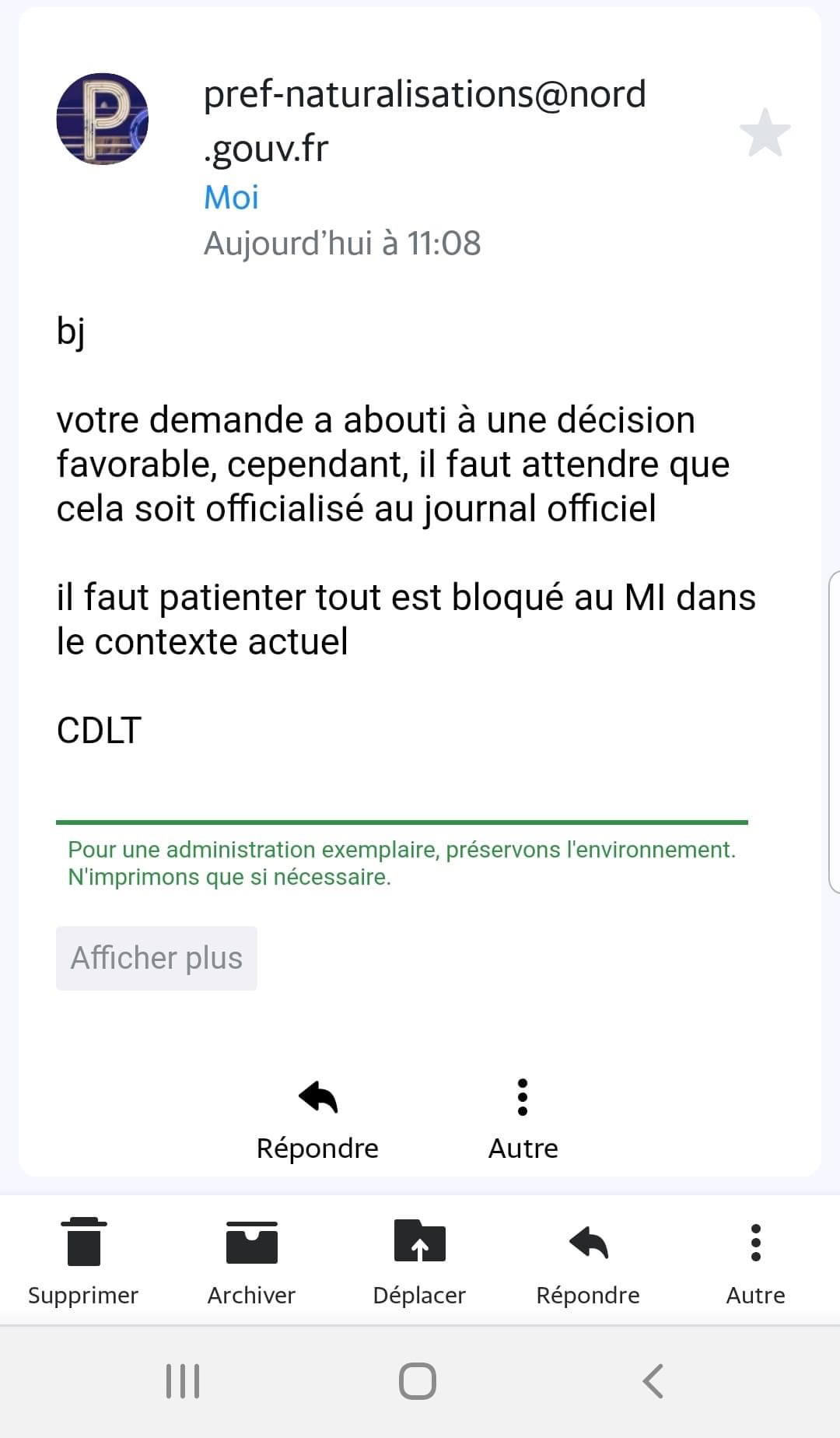This screenshot has width=840, height=1438.
Task: Open recent apps from the navigation bar
Action: pyautogui.click(x=184, y=1381)
